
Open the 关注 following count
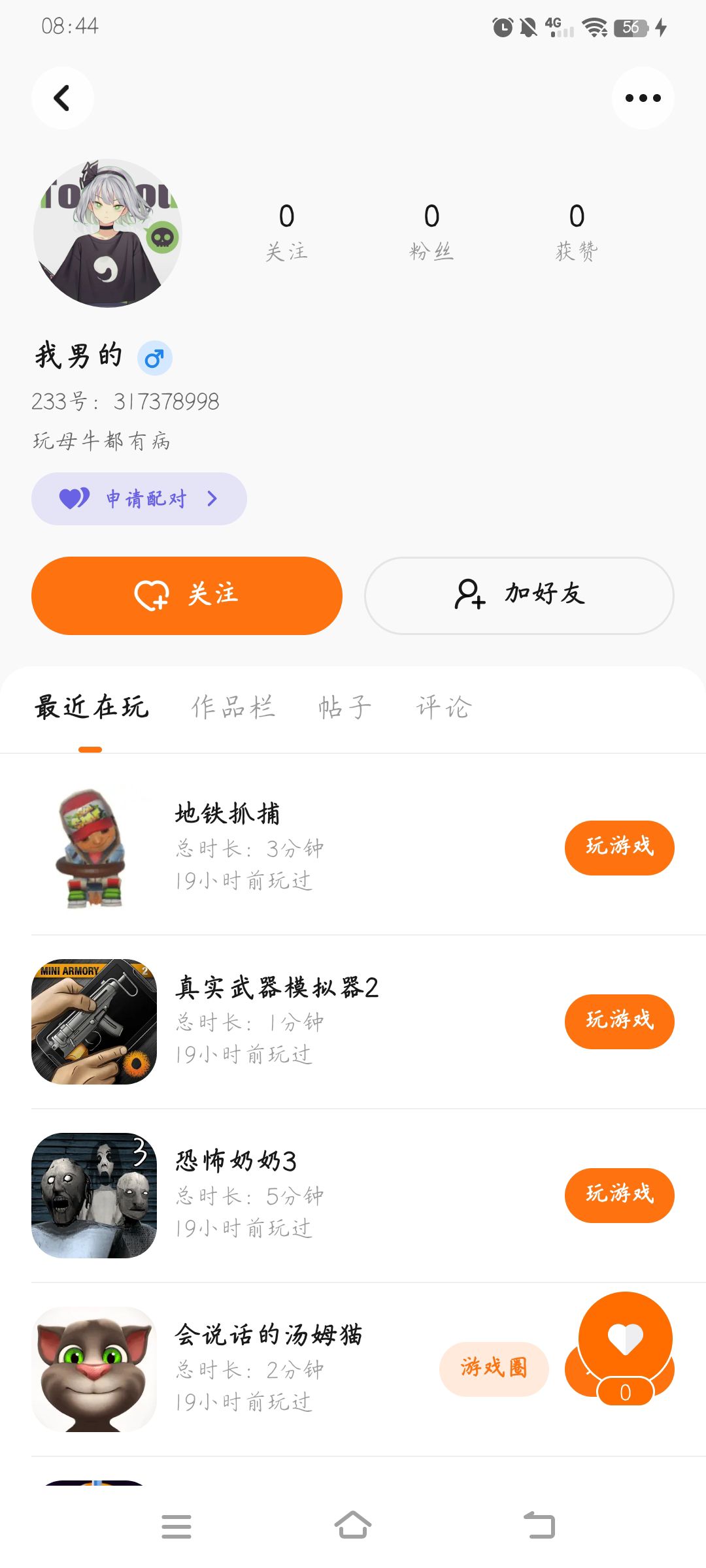pyautogui.click(x=286, y=232)
